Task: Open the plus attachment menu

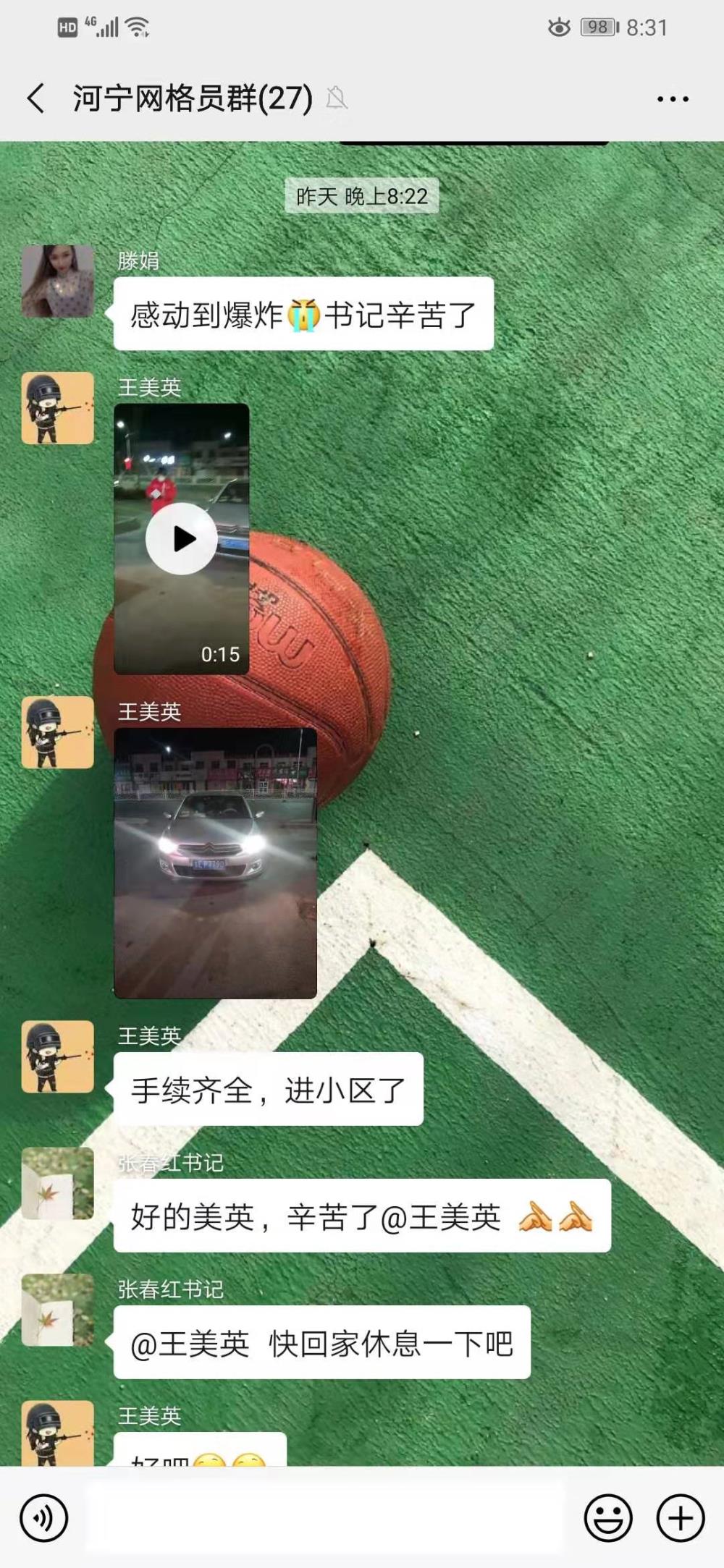Action: (x=681, y=1518)
